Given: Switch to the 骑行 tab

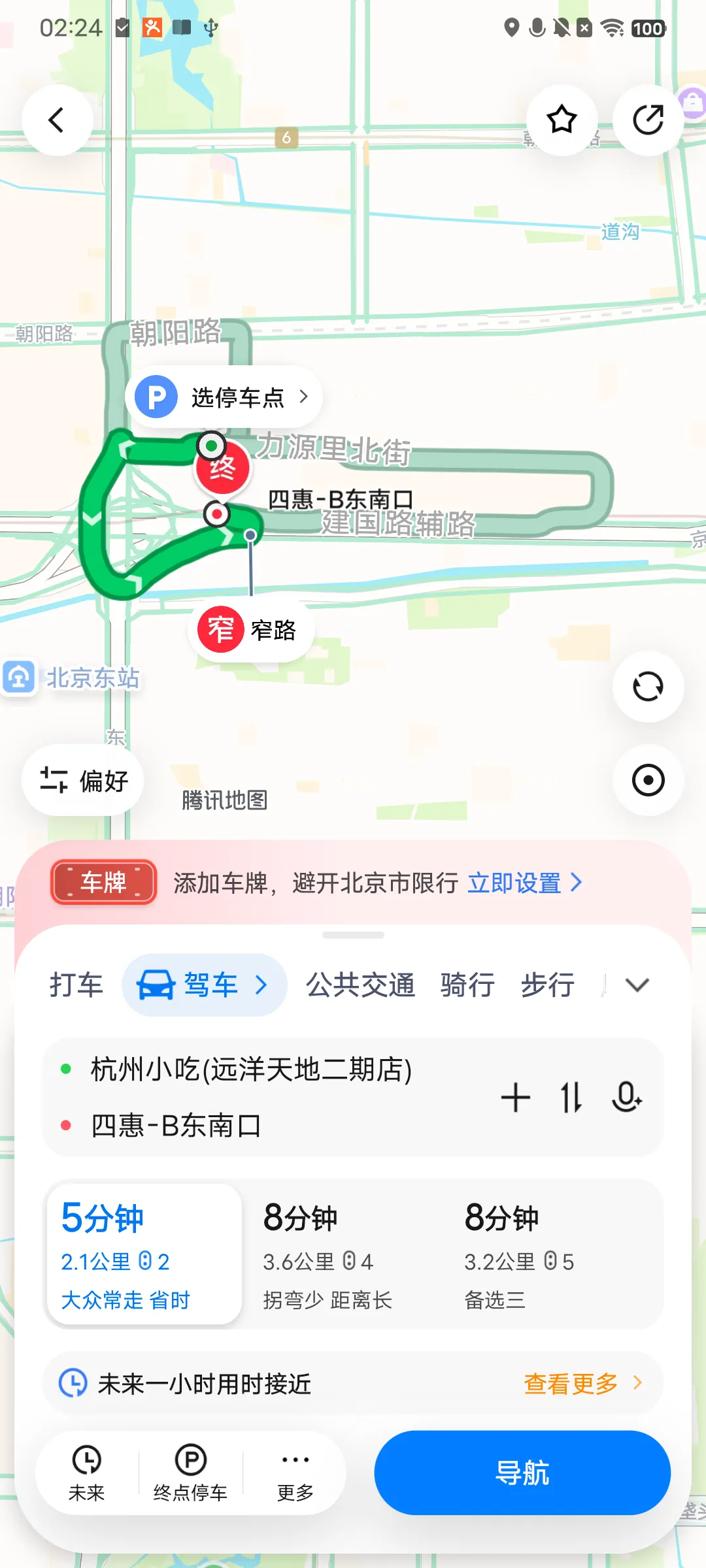Looking at the screenshot, I should tap(467, 985).
